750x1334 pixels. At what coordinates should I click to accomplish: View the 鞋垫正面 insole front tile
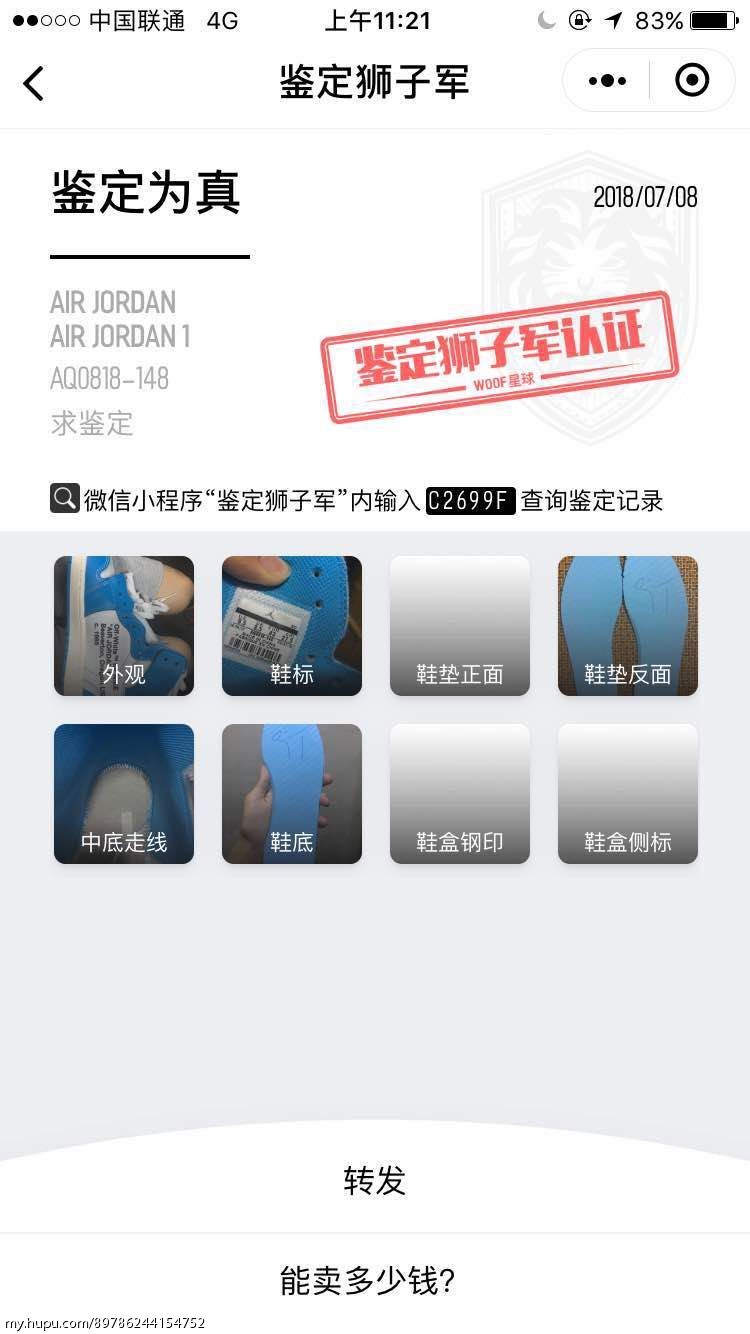(x=460, y=626)
